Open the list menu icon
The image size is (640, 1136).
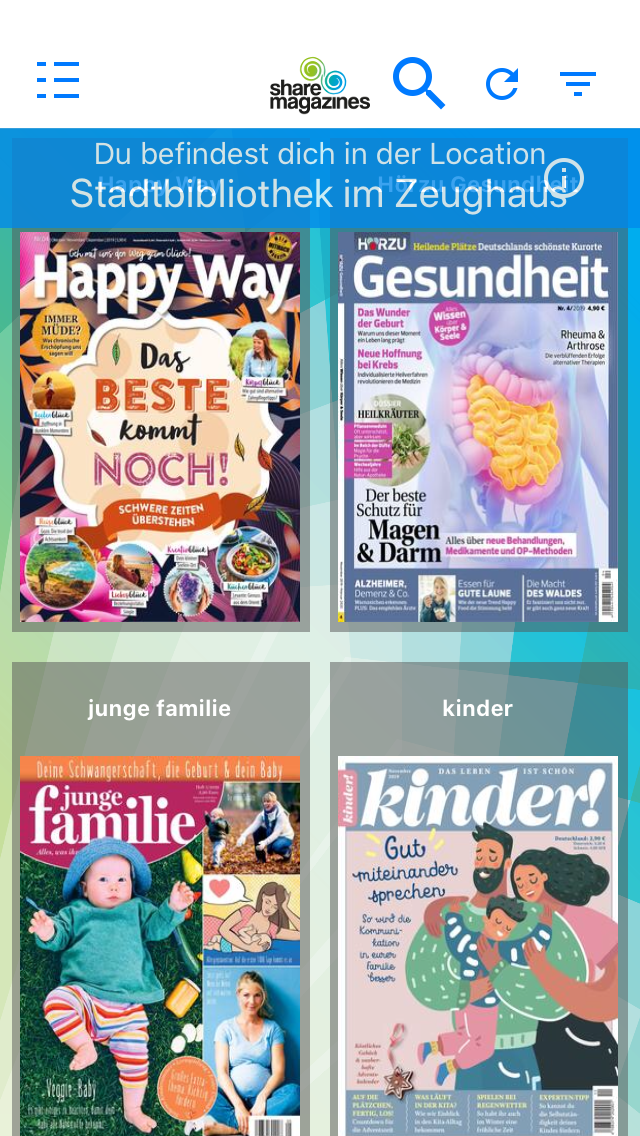(58, 80)
